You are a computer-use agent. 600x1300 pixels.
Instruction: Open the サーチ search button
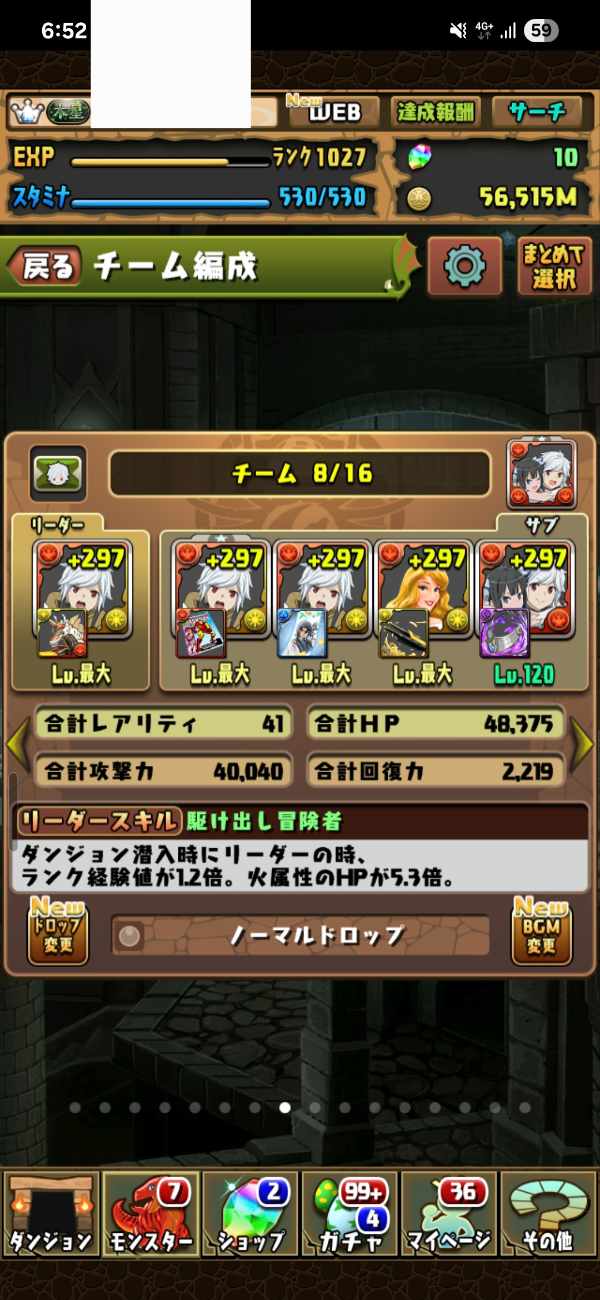[536, 112]
